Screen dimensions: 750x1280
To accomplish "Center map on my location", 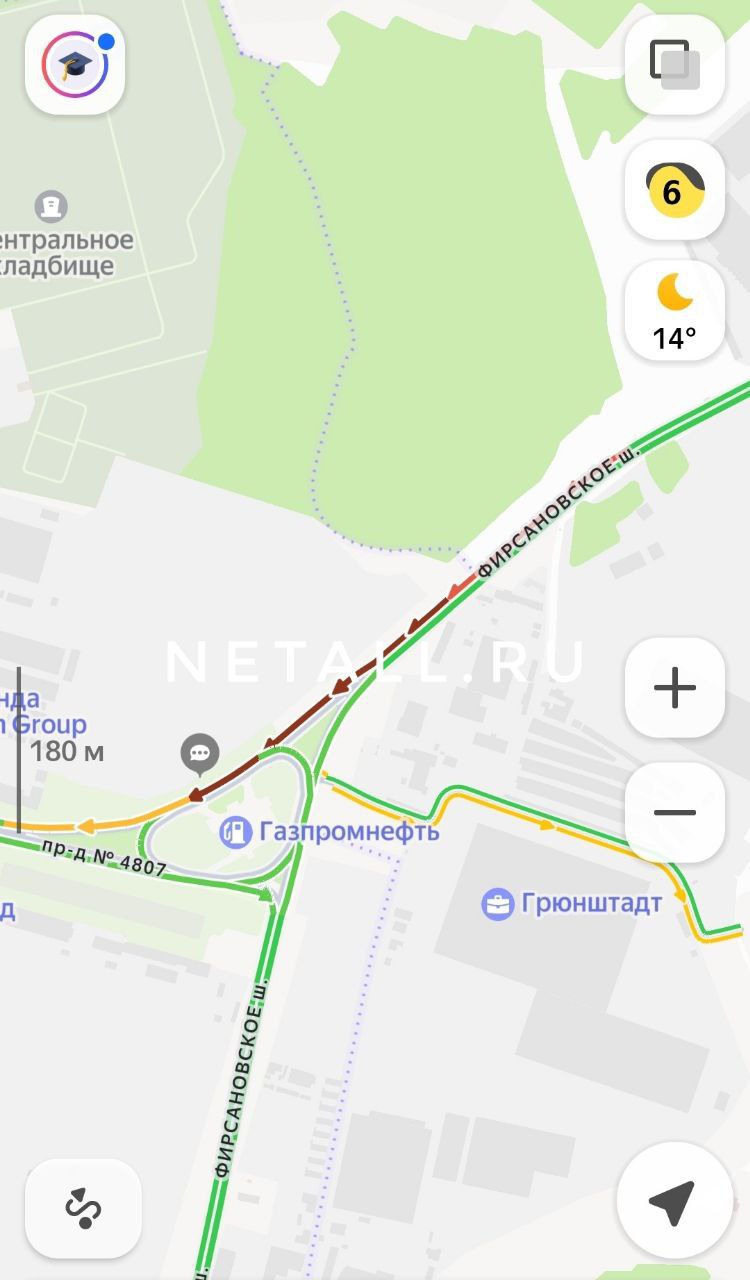I will (674, 1201).
